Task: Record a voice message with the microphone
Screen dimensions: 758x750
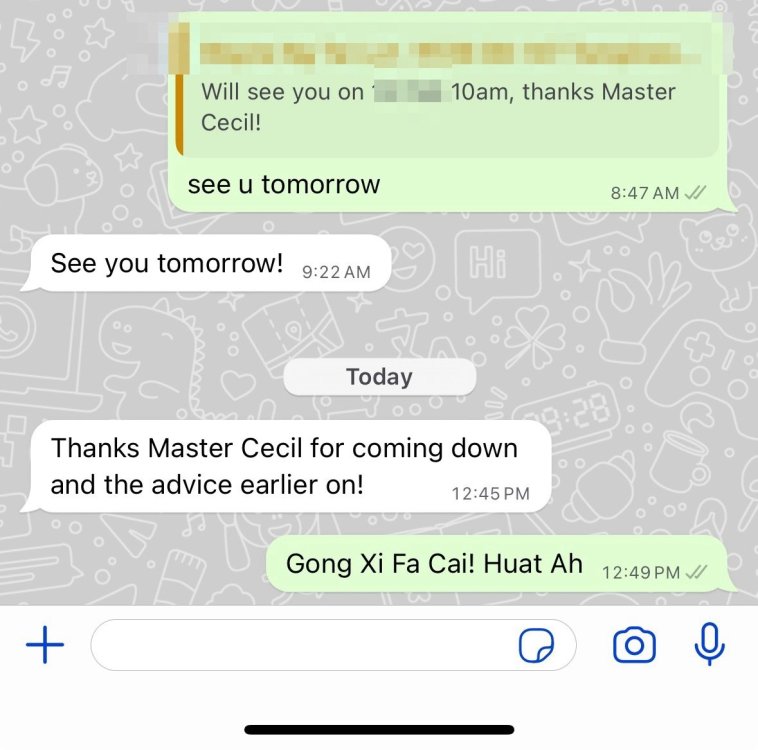Action: (709, 645)
